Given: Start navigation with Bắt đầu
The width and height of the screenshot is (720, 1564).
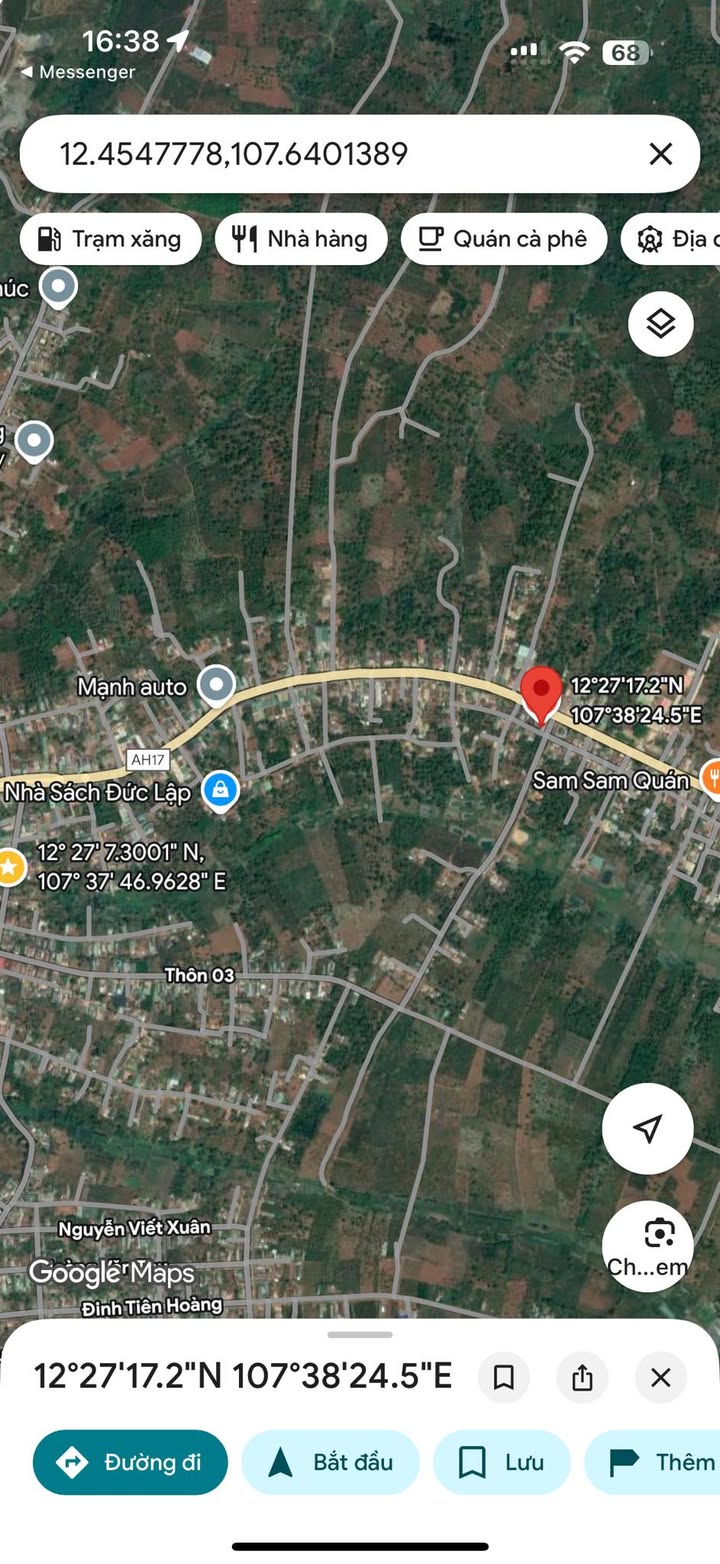Looking at the screenshot, I should point(330,1462).
